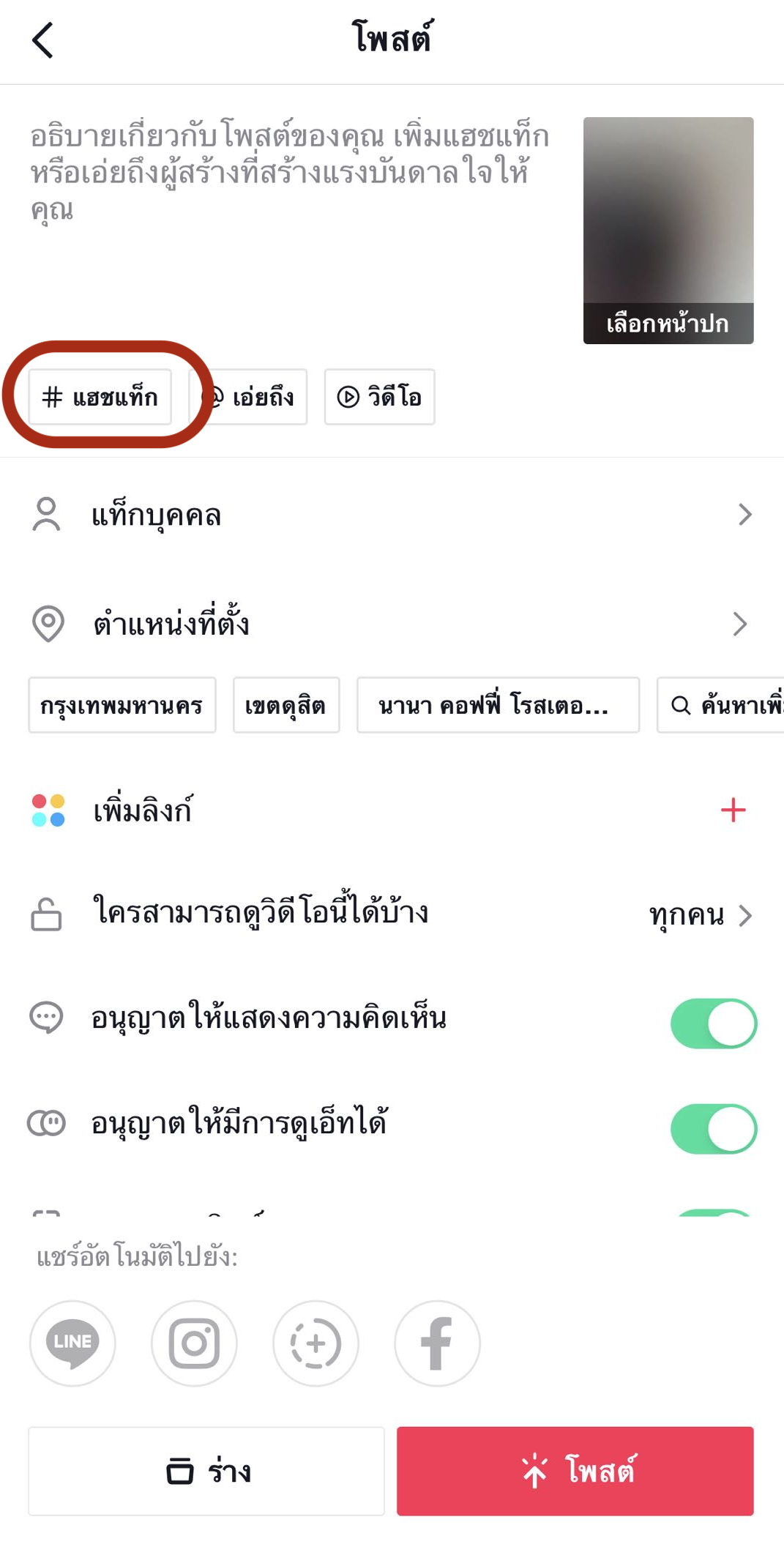
Task: Tap the วิดีโอ chip
Action: 379,397
